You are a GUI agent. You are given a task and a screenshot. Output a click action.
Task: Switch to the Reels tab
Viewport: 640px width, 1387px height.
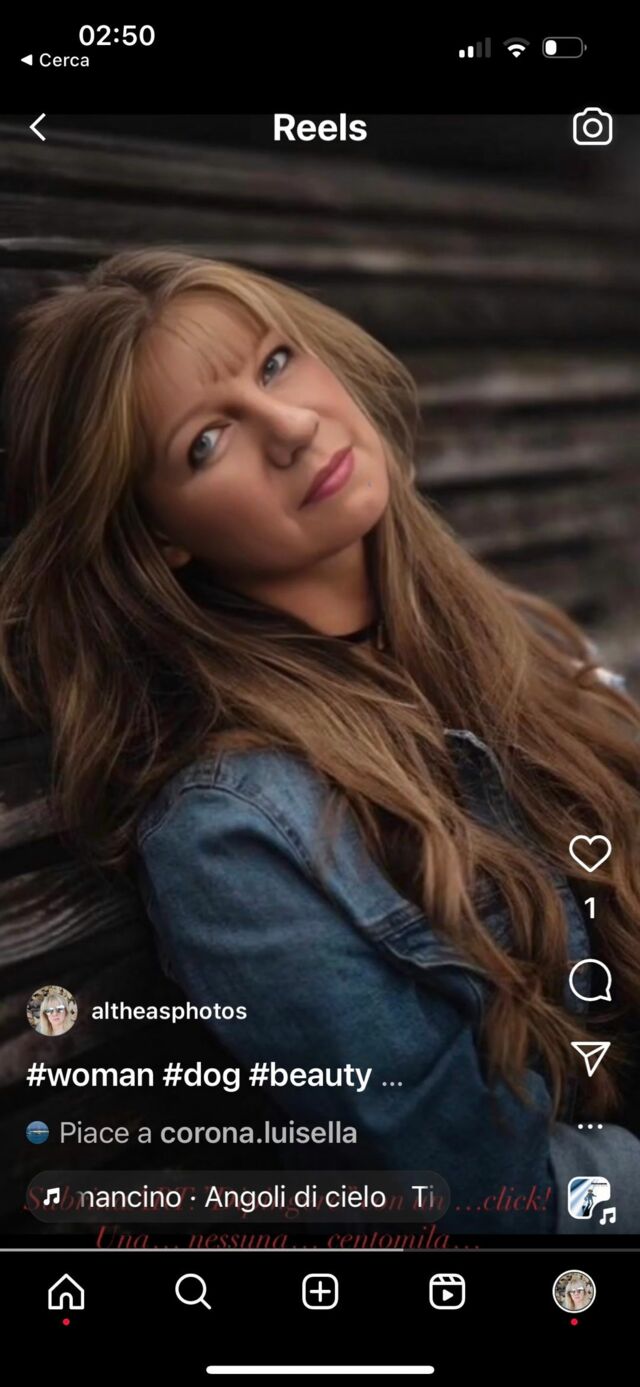[447, 1292]
